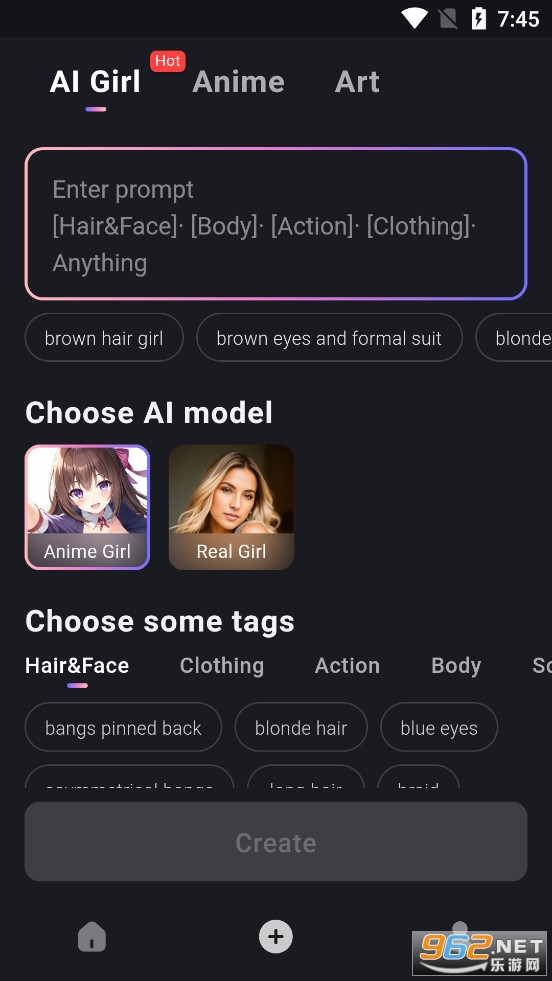Pick the blue eyes tag
Screen dimensions: 552x981
tap(439, 728)
